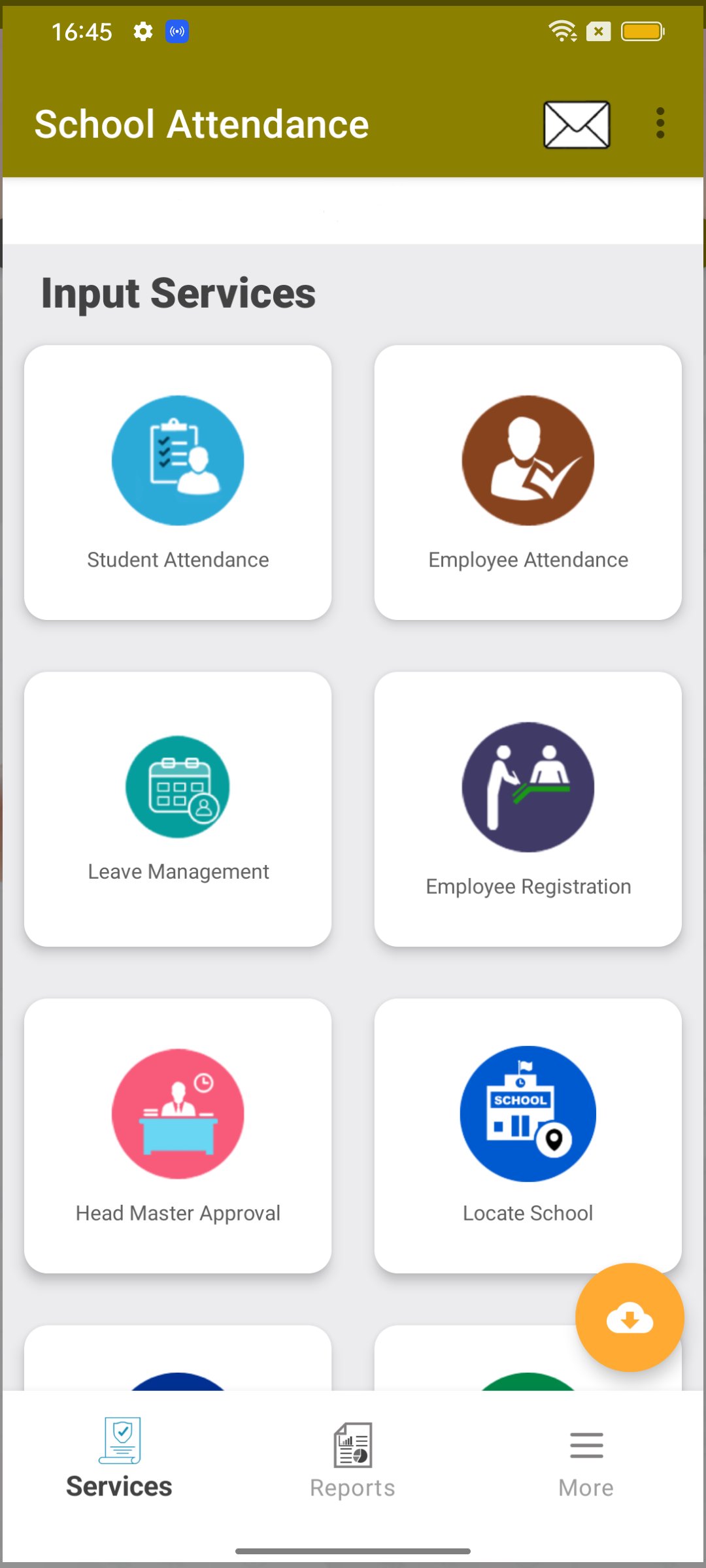Open Head Master Approval desk icon
Image resolution: width=706 pixels, height=1568 pixels.
click(178, 1114)
